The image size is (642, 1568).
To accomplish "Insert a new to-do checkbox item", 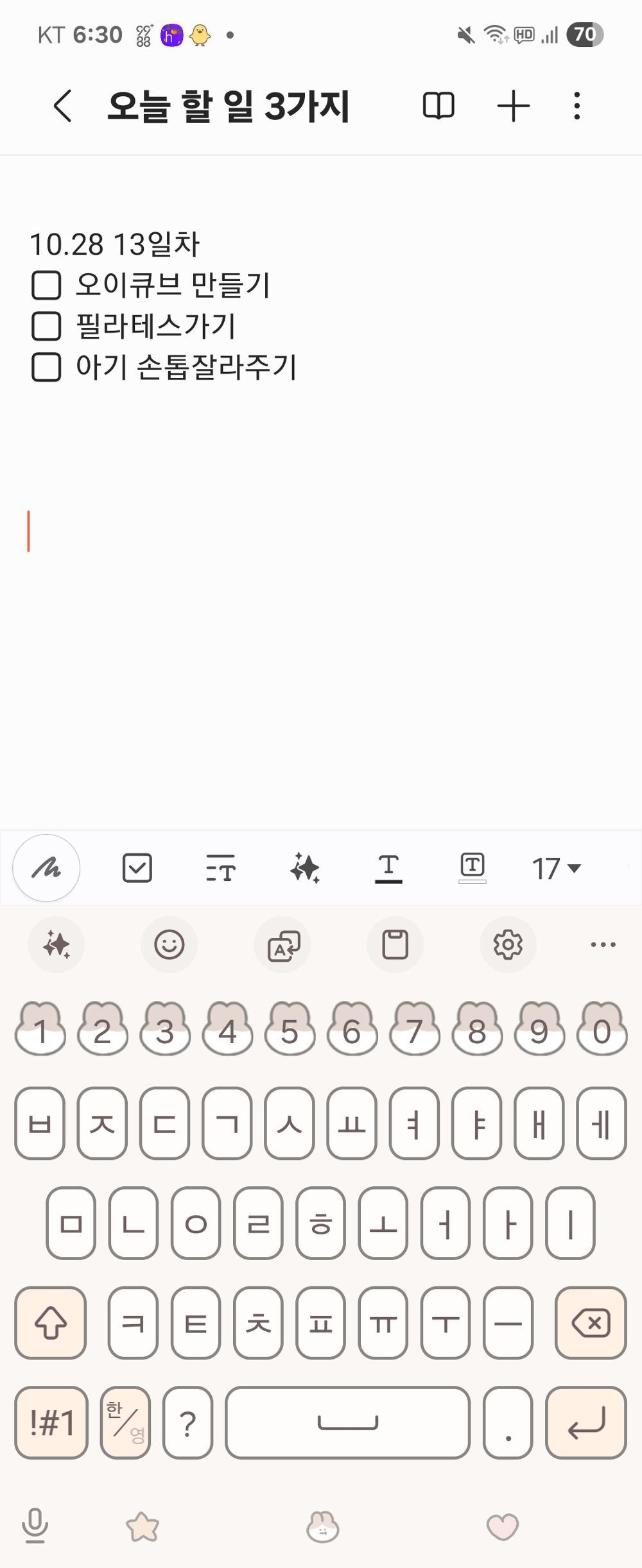I will (137, 867).
